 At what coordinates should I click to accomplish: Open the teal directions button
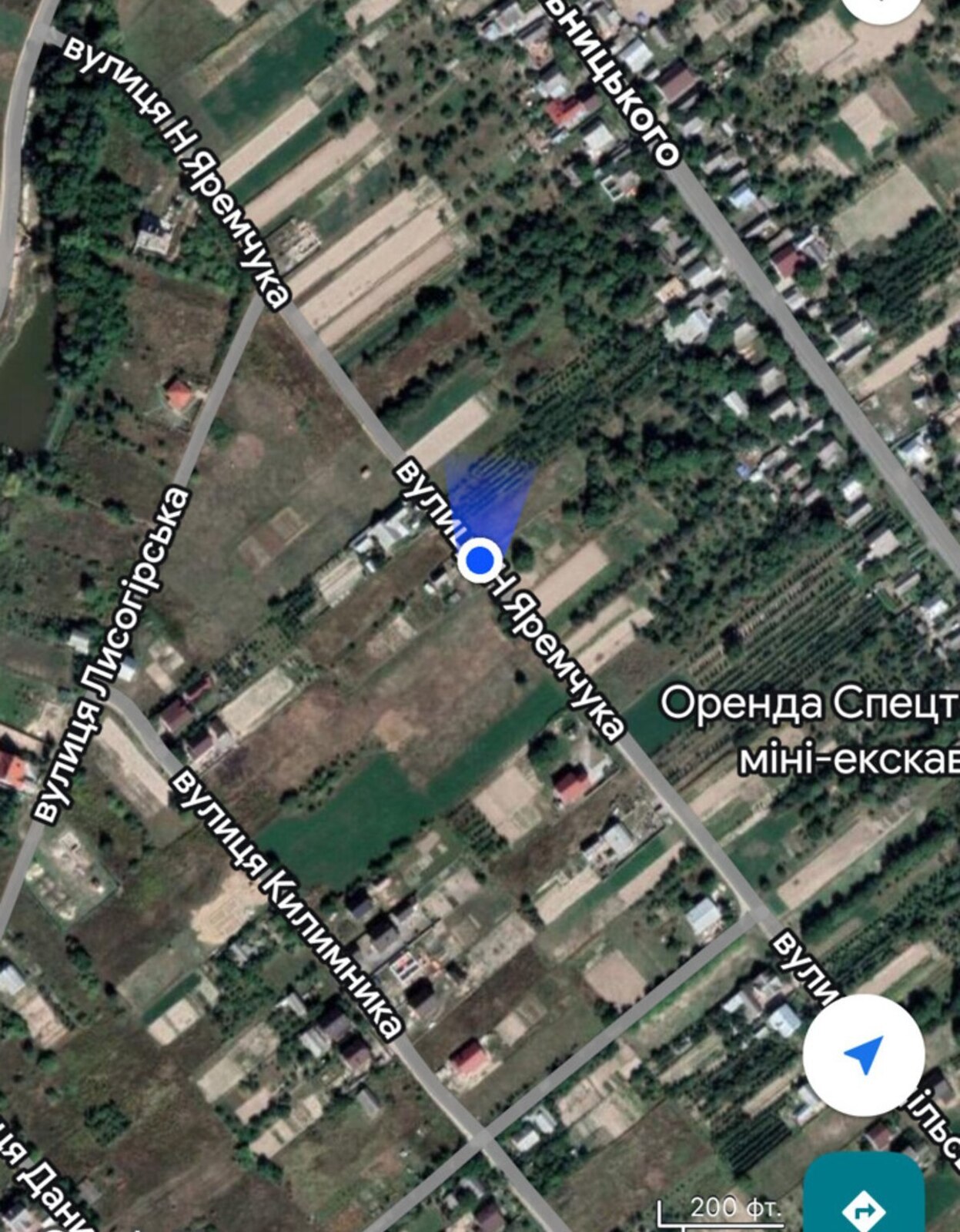tap(863, 1199)
